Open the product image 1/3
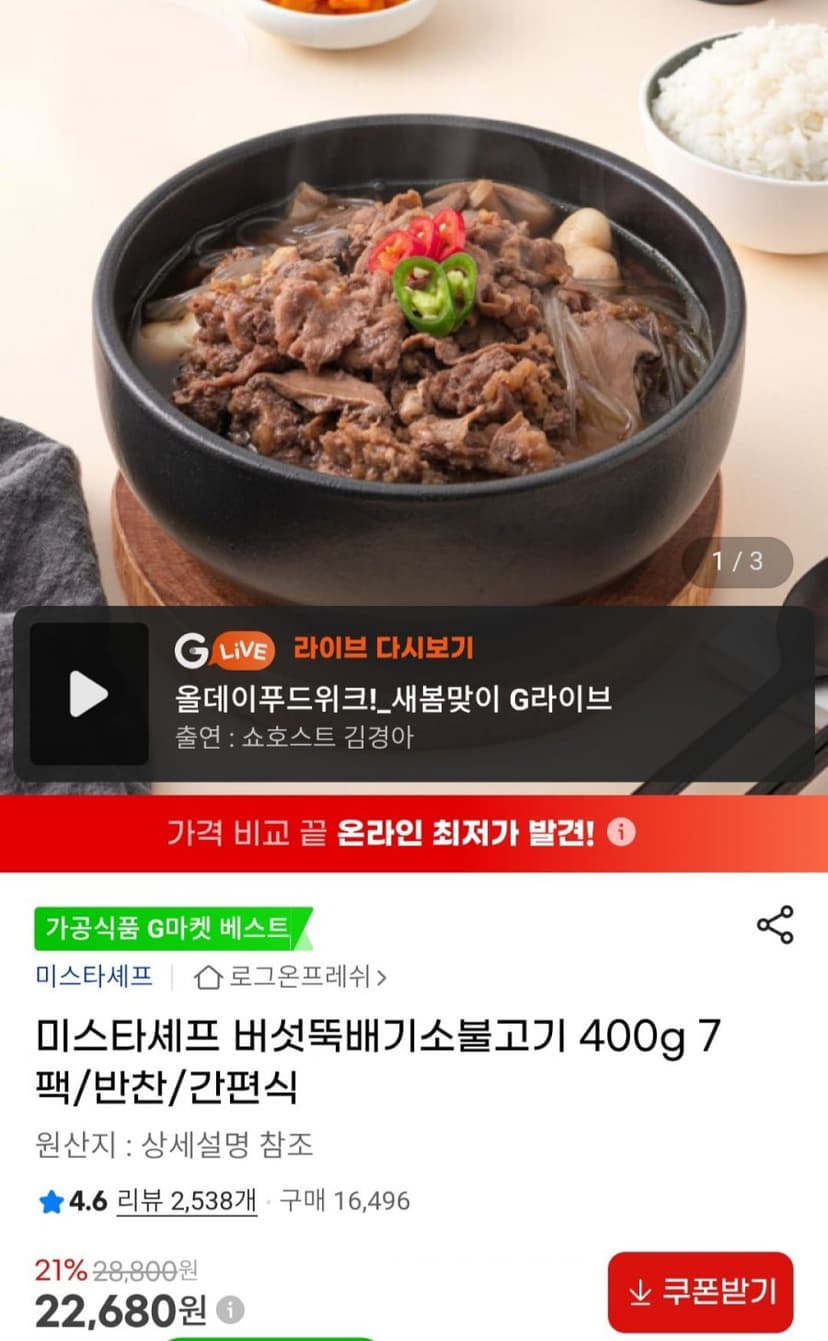The height and width of the screenshot is (1341, 828). tap(414, 300)
